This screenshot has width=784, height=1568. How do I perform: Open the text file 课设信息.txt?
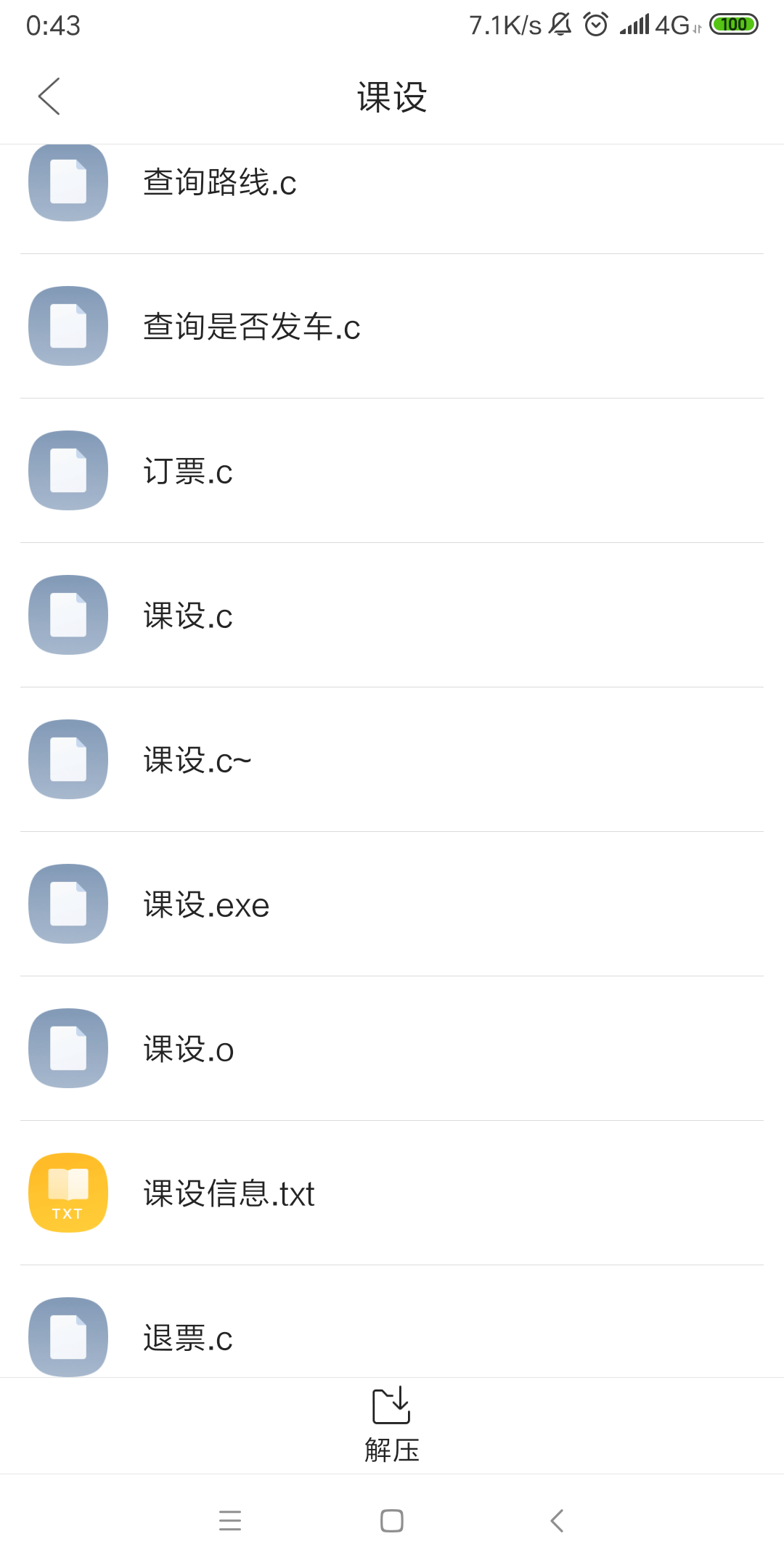click(392, 1193)
